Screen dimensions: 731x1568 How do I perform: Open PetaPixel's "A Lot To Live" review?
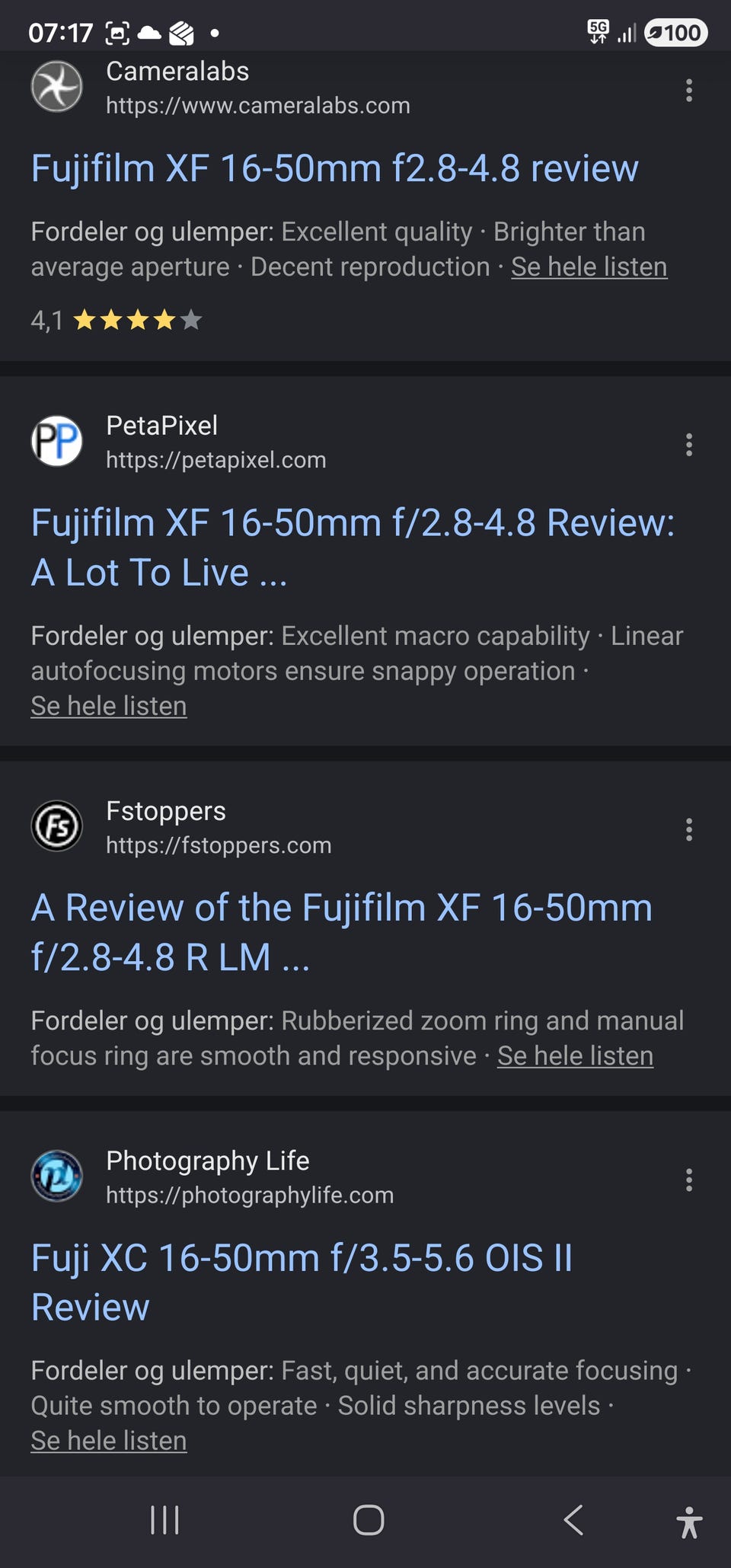point(352,547)
